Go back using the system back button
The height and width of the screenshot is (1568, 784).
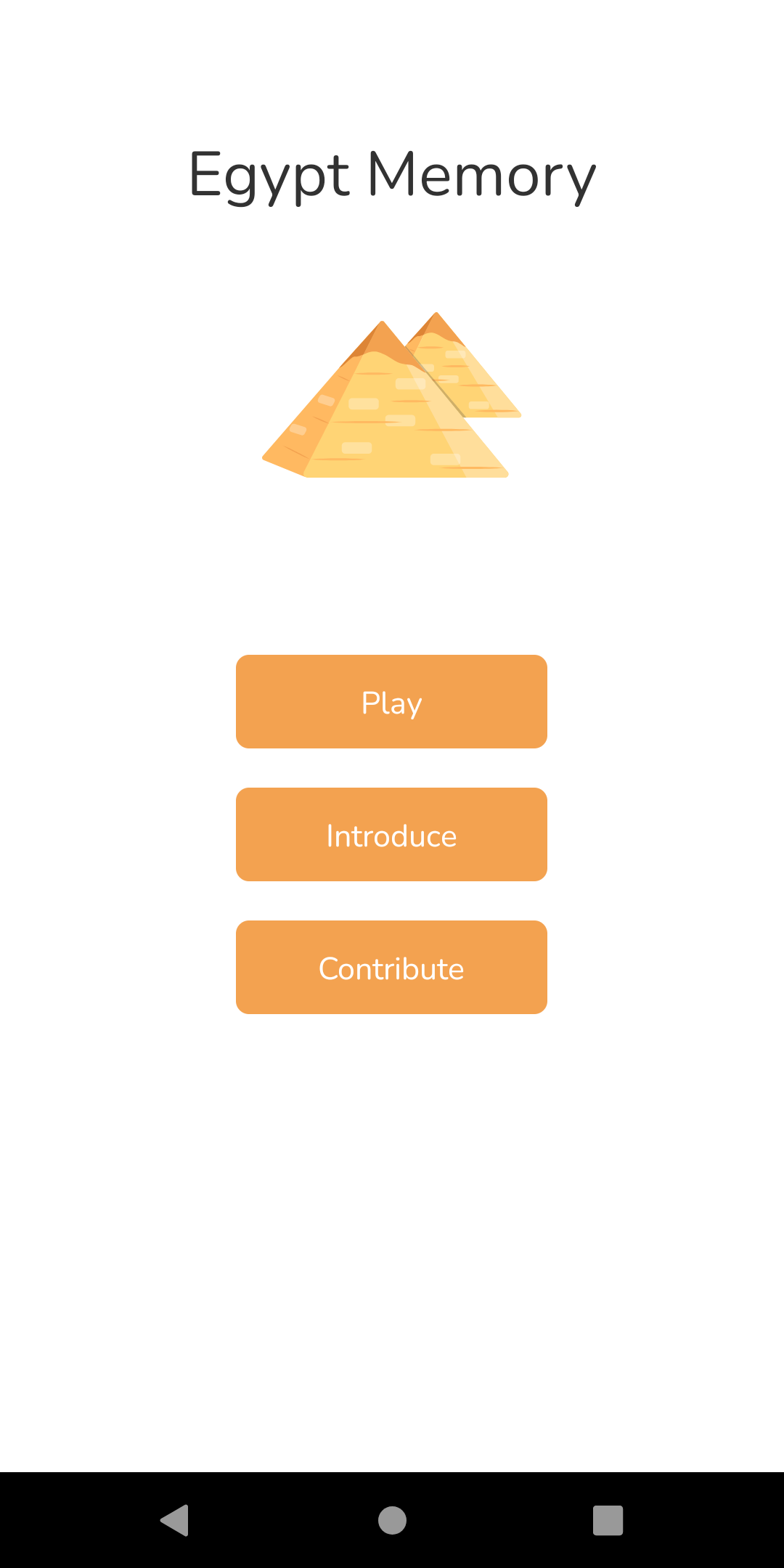(175, 1520)
